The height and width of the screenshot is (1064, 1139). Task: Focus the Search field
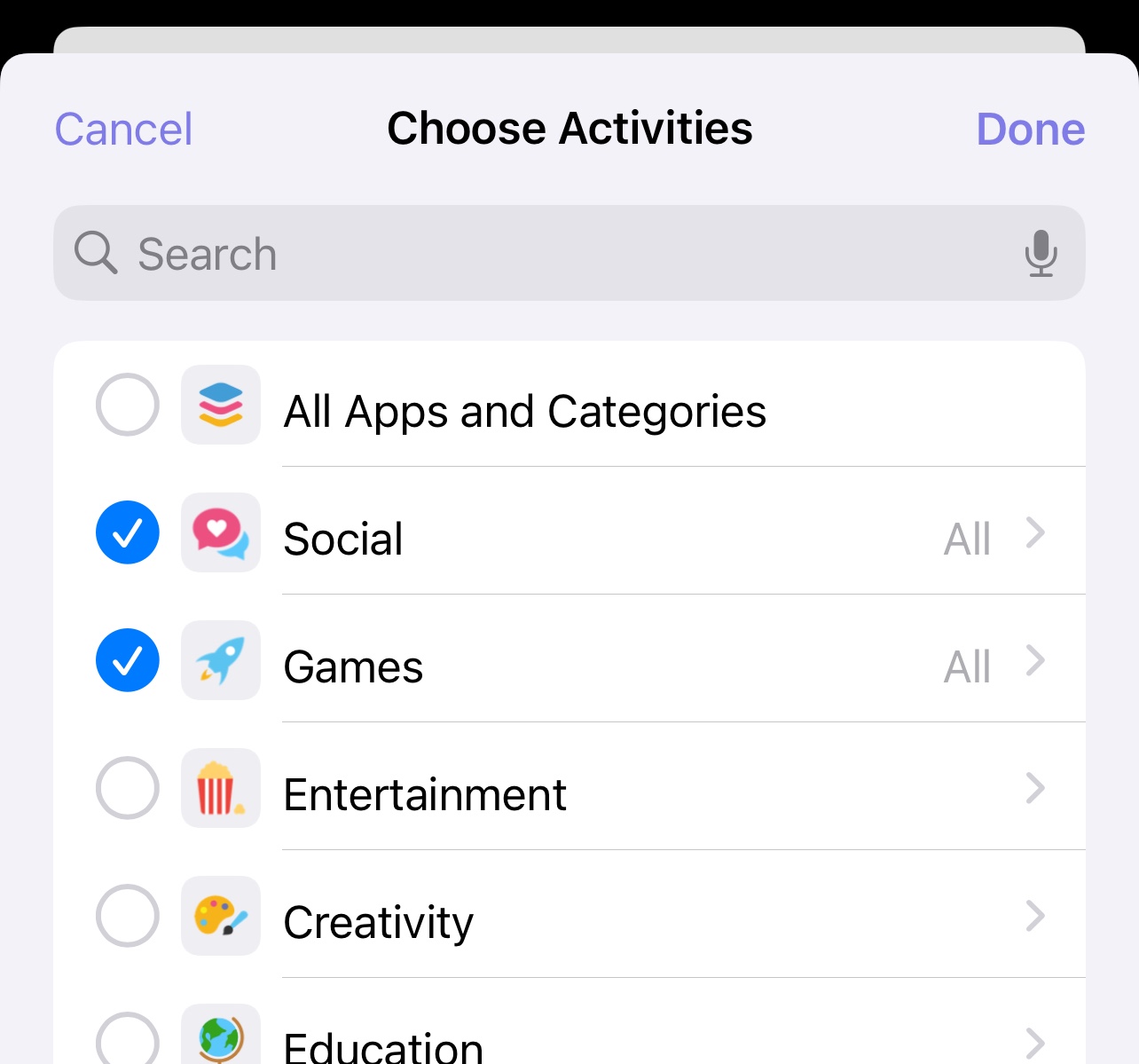550,254
